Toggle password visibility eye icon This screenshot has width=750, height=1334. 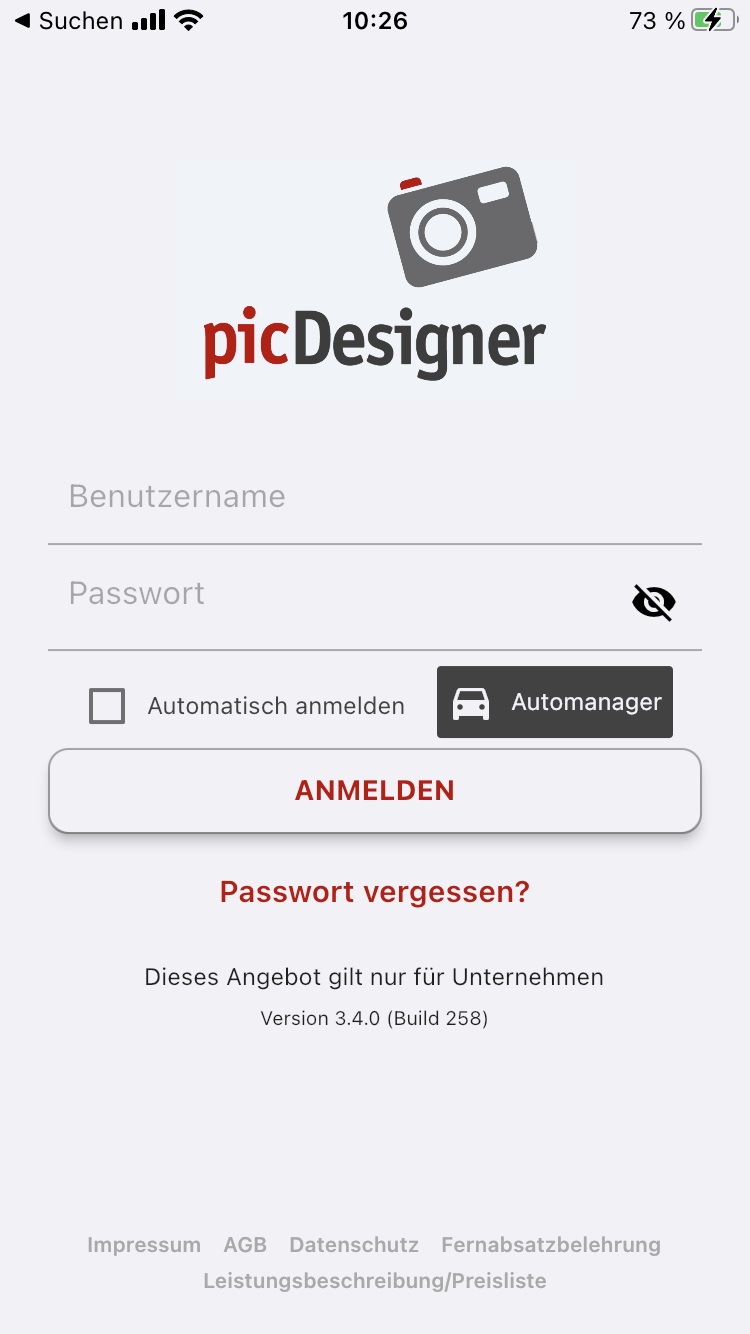point(654,603)
